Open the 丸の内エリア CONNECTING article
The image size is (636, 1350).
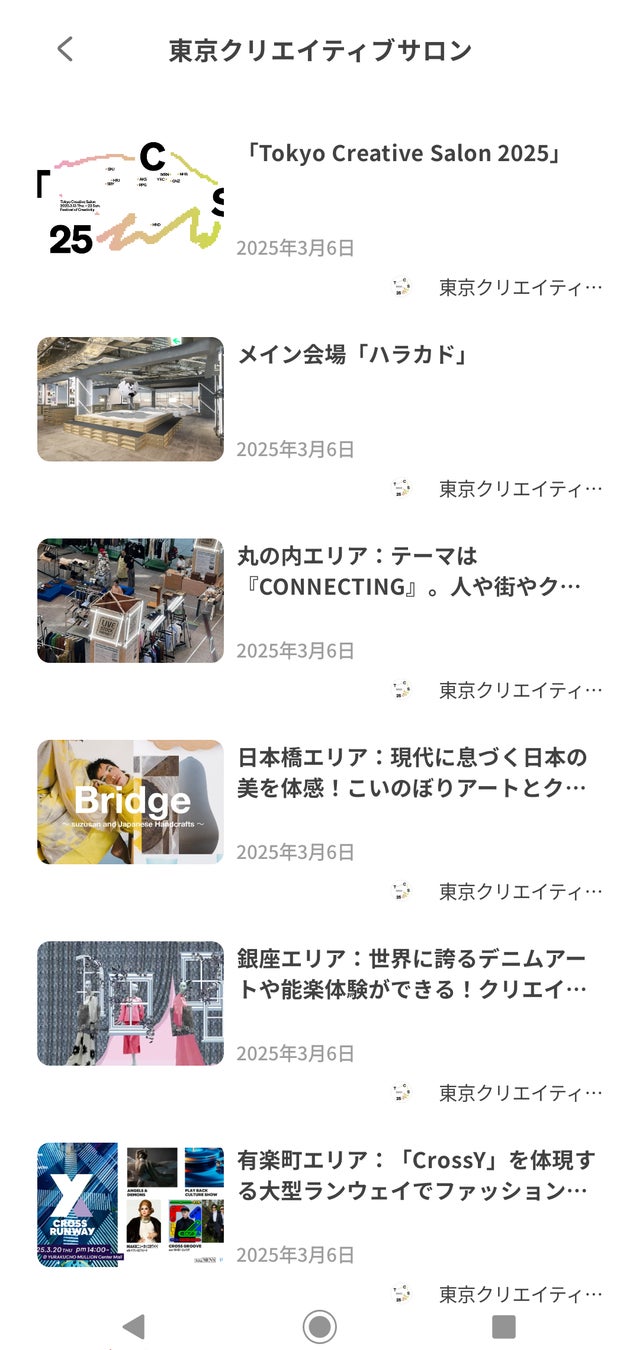pyautogui.click(x=408, y=571)
